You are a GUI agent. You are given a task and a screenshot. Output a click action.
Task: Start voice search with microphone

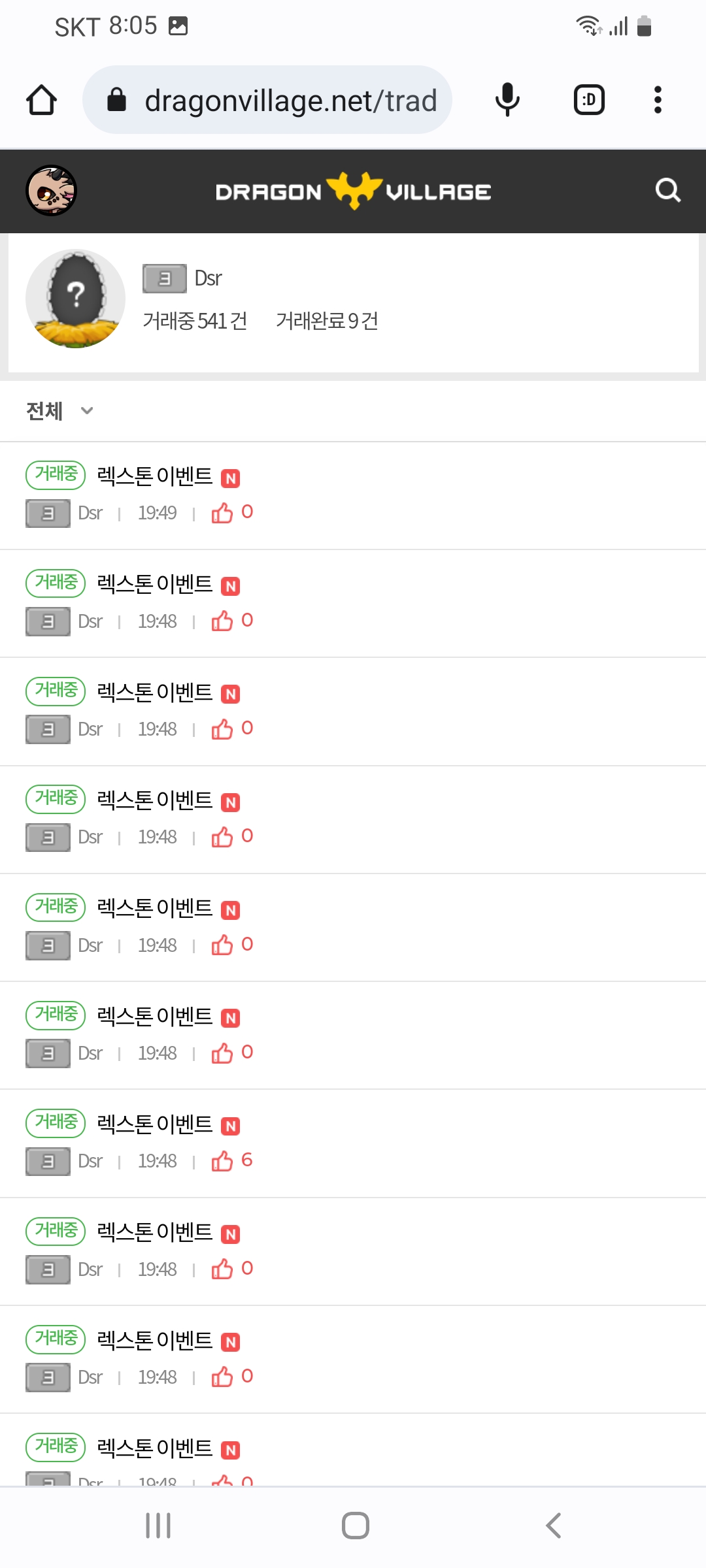(x=507, y=100)
